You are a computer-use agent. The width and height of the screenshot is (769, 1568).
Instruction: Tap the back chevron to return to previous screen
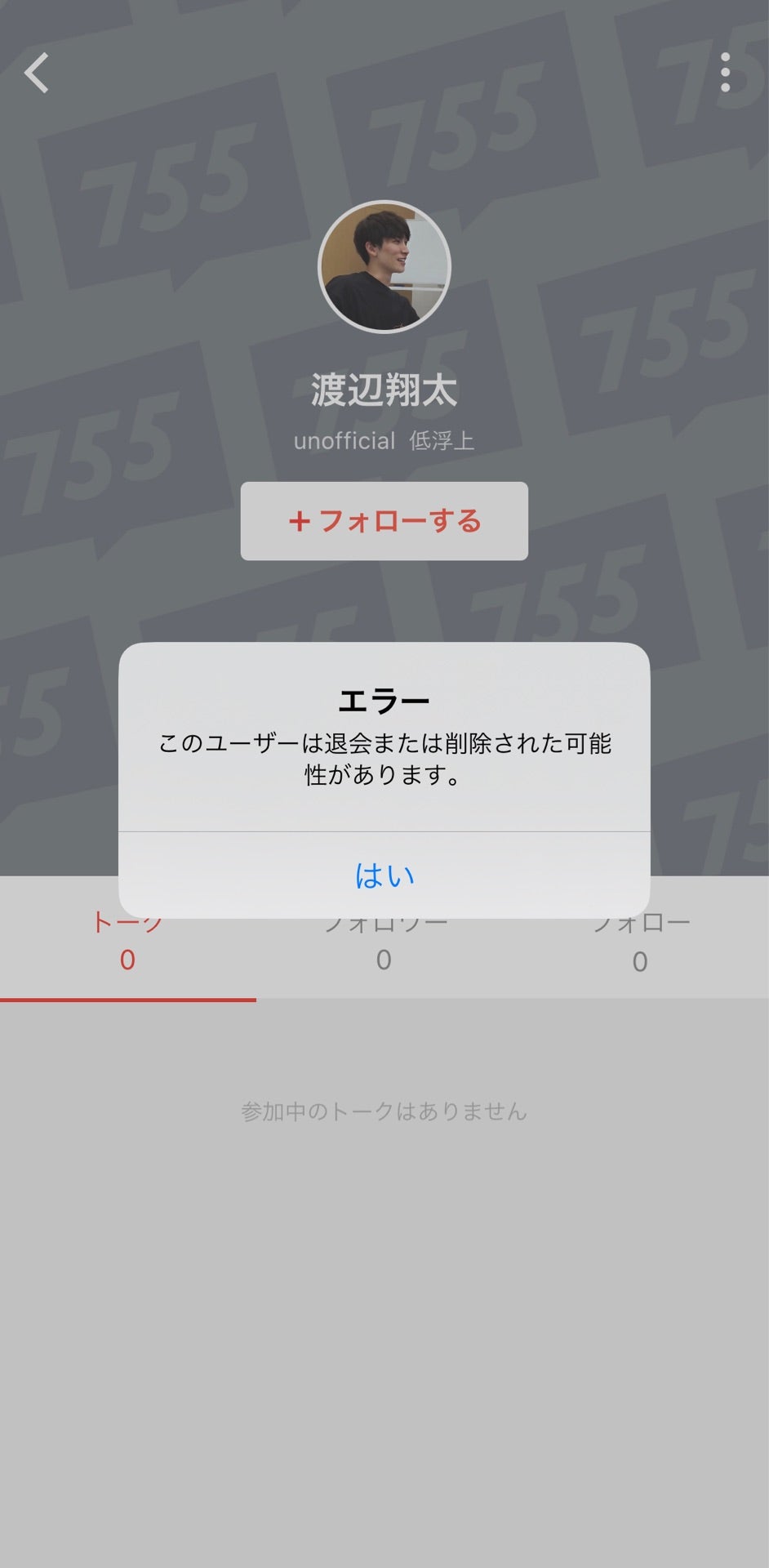point(38,73)
